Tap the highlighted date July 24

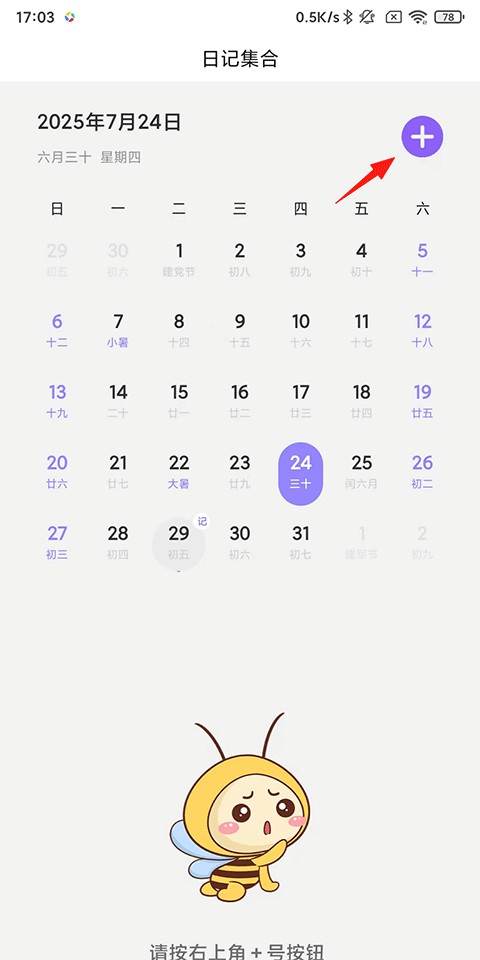click(301, 473)
